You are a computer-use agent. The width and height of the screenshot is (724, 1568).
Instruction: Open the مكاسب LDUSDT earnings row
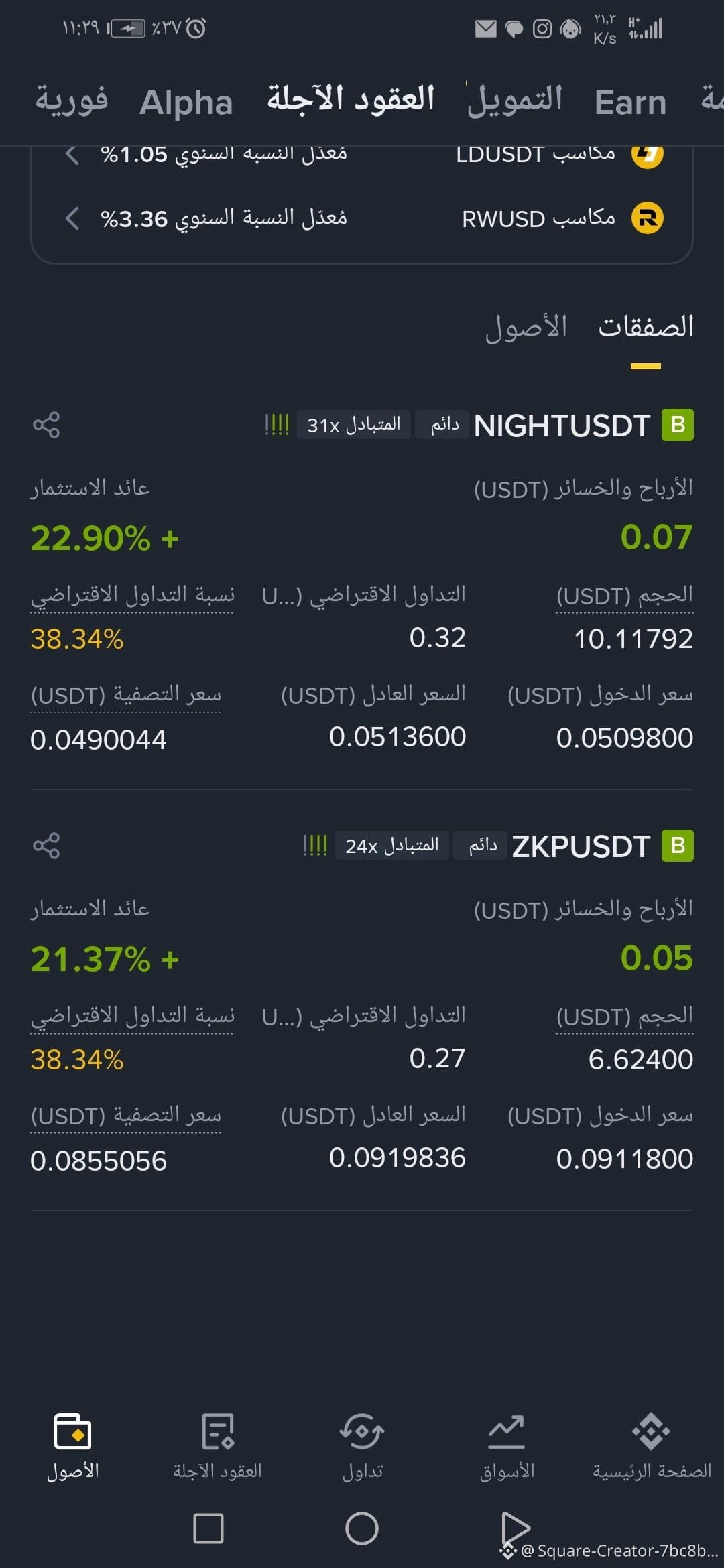[x=362, y=154]
